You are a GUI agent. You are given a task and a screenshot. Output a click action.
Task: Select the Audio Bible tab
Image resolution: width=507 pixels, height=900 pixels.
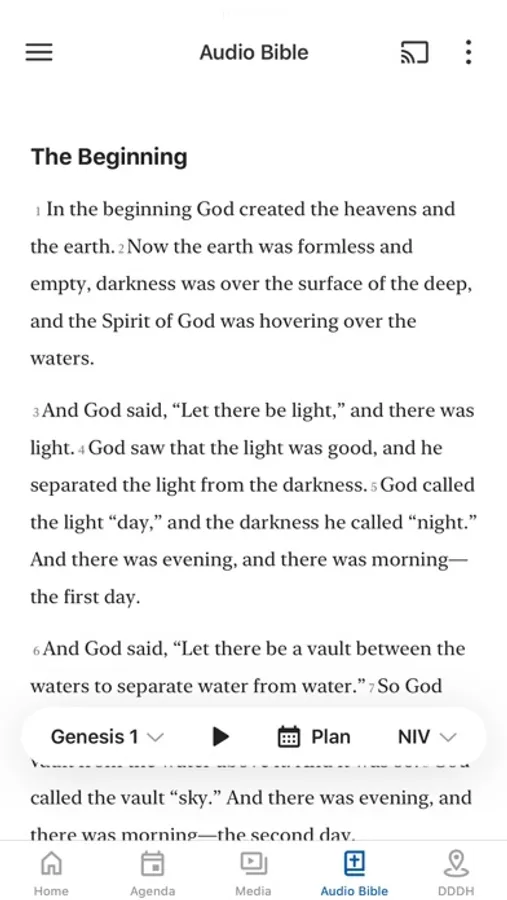[354, 873]
